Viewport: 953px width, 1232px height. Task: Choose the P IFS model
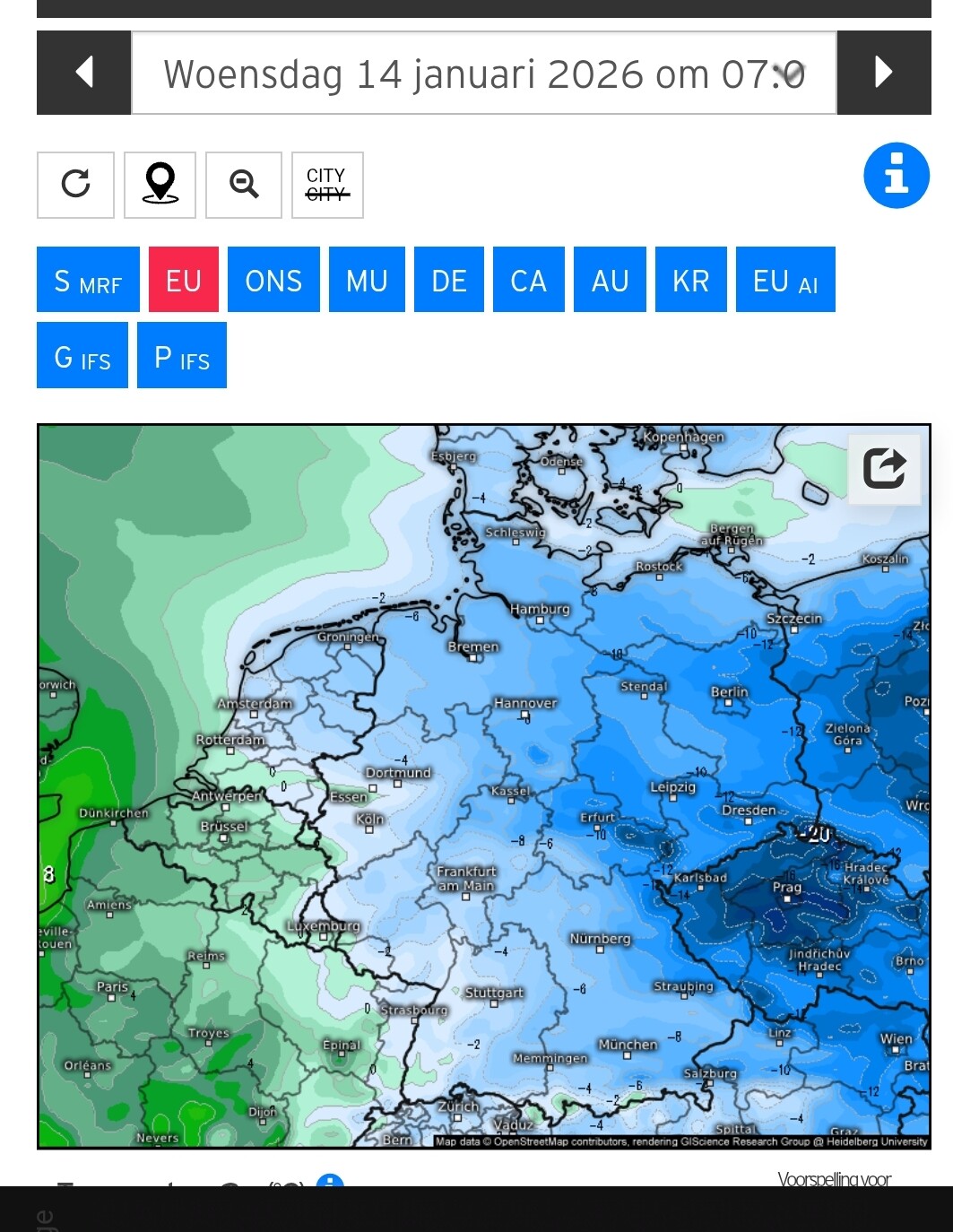click(x=182, y=356)
